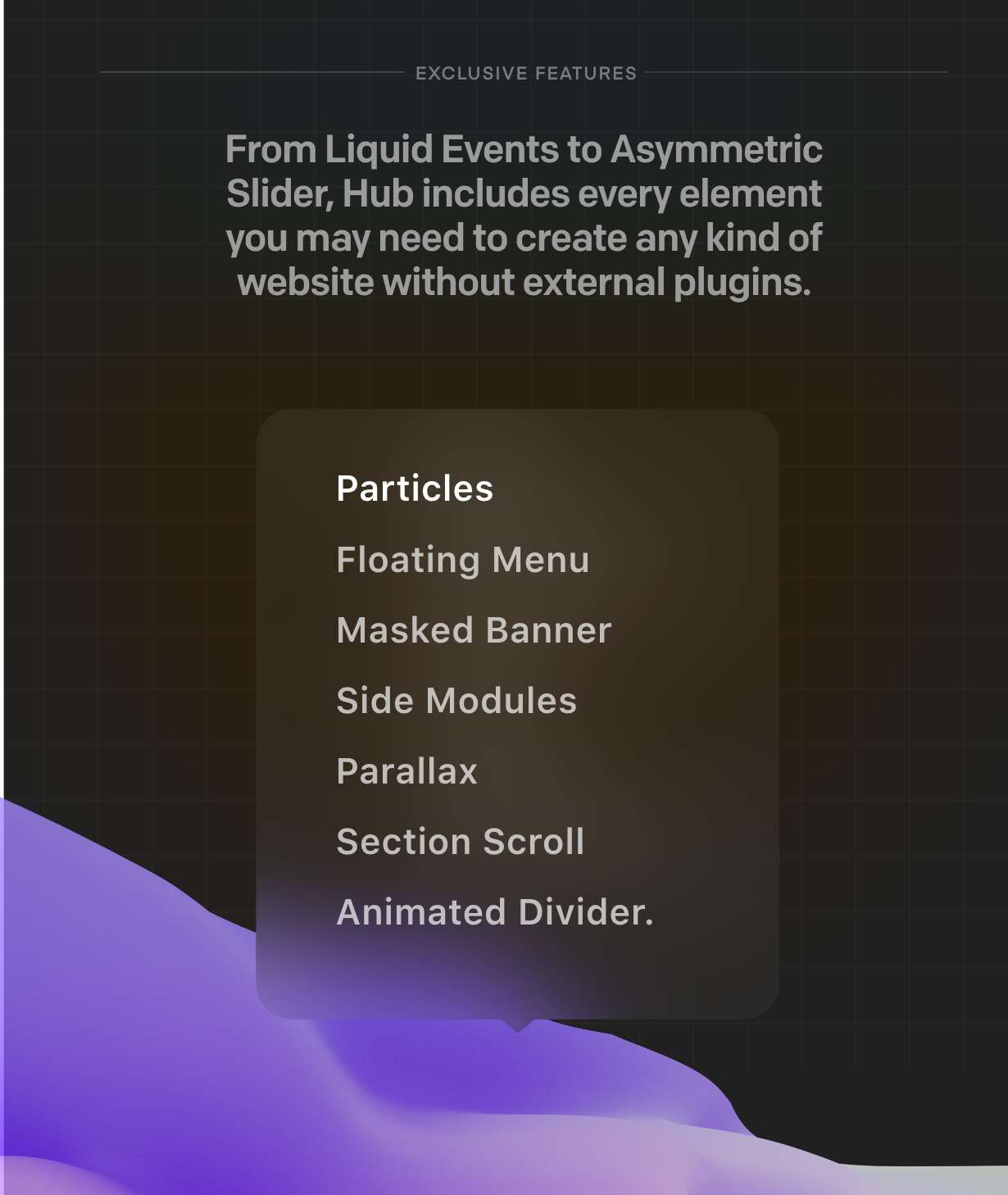Viewport: 1008px width, 1195px height.
Task: Select the Particles feature
Action: pos(415,488)
